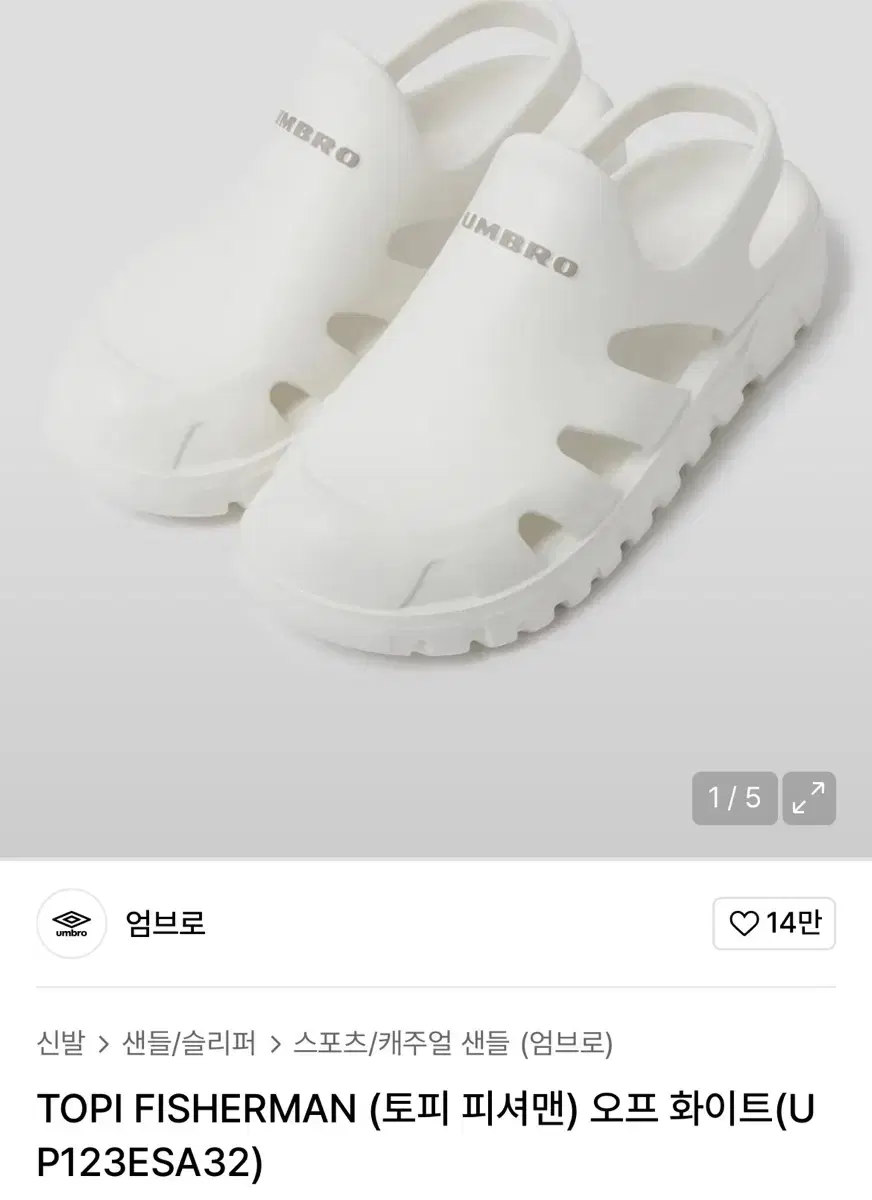Tap the umbro logo badge beside the brand name

(x=70, y=923)
